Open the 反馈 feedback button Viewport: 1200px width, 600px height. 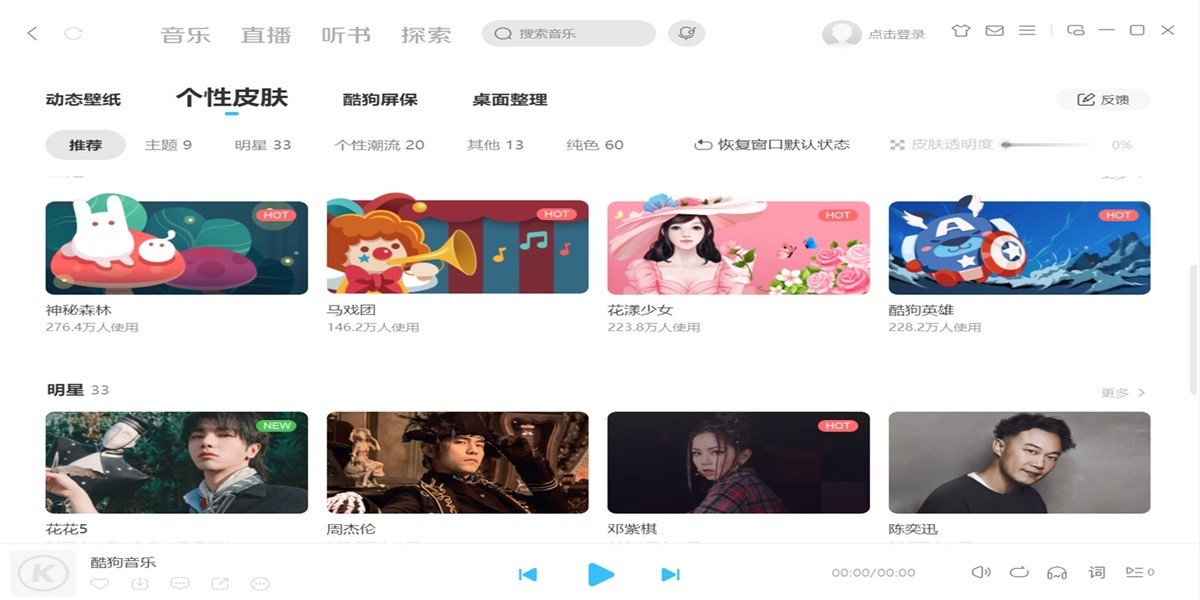(x=1103, y=100)
